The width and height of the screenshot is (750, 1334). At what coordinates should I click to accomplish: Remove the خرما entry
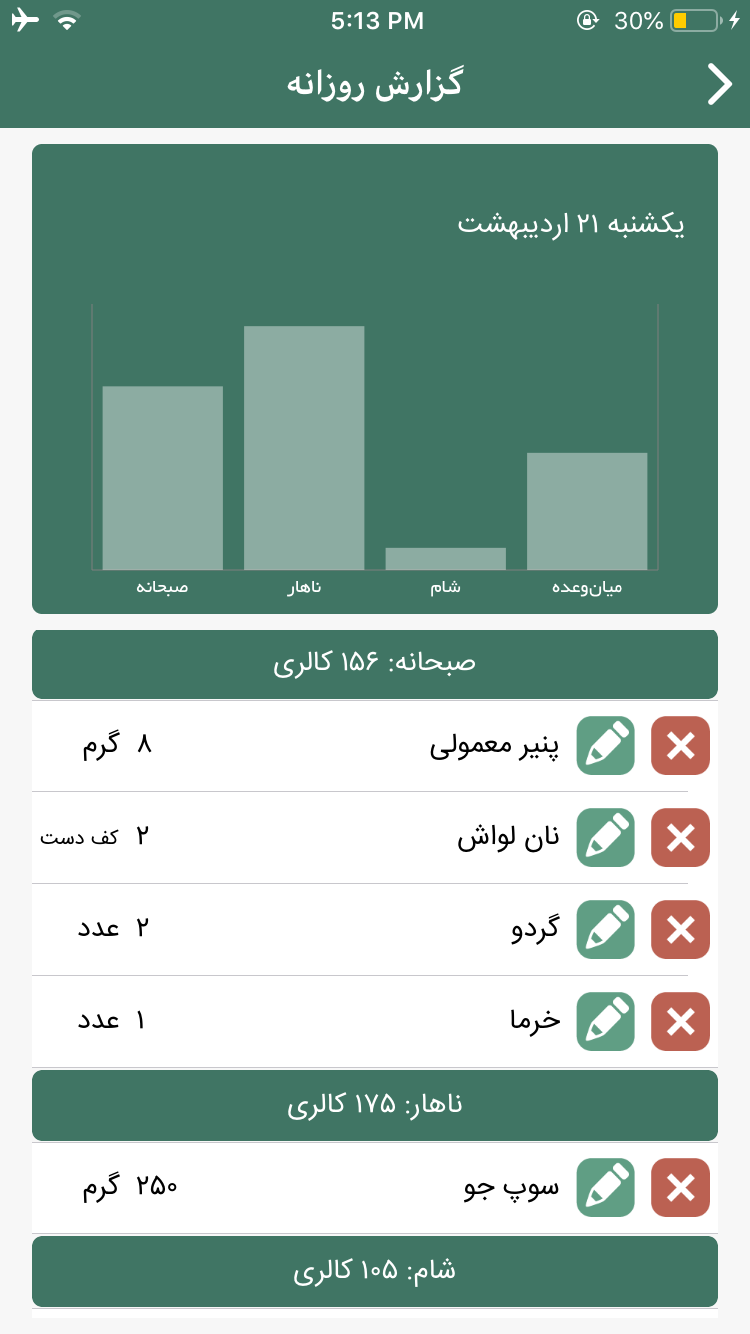coord(680,1021)
